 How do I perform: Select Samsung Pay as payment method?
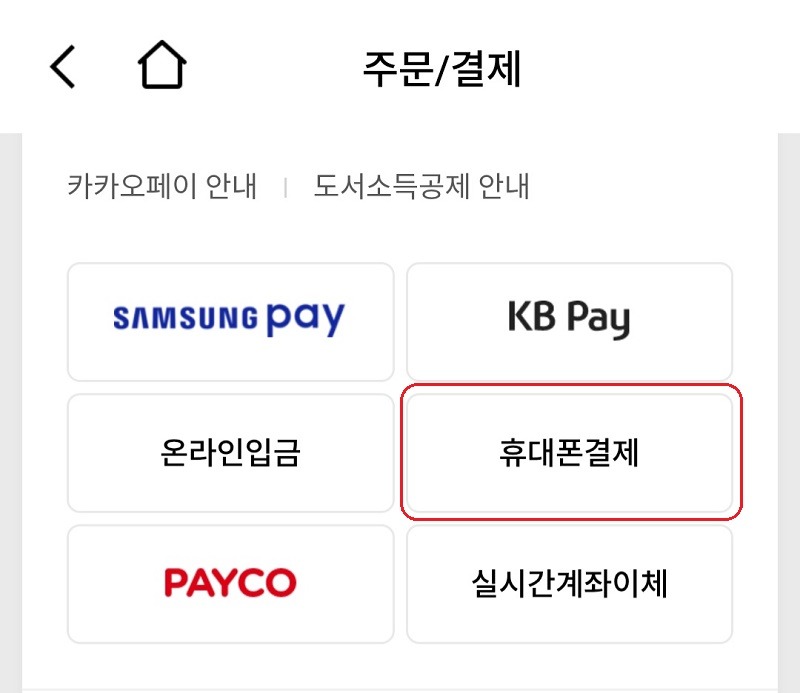point(230,321)
